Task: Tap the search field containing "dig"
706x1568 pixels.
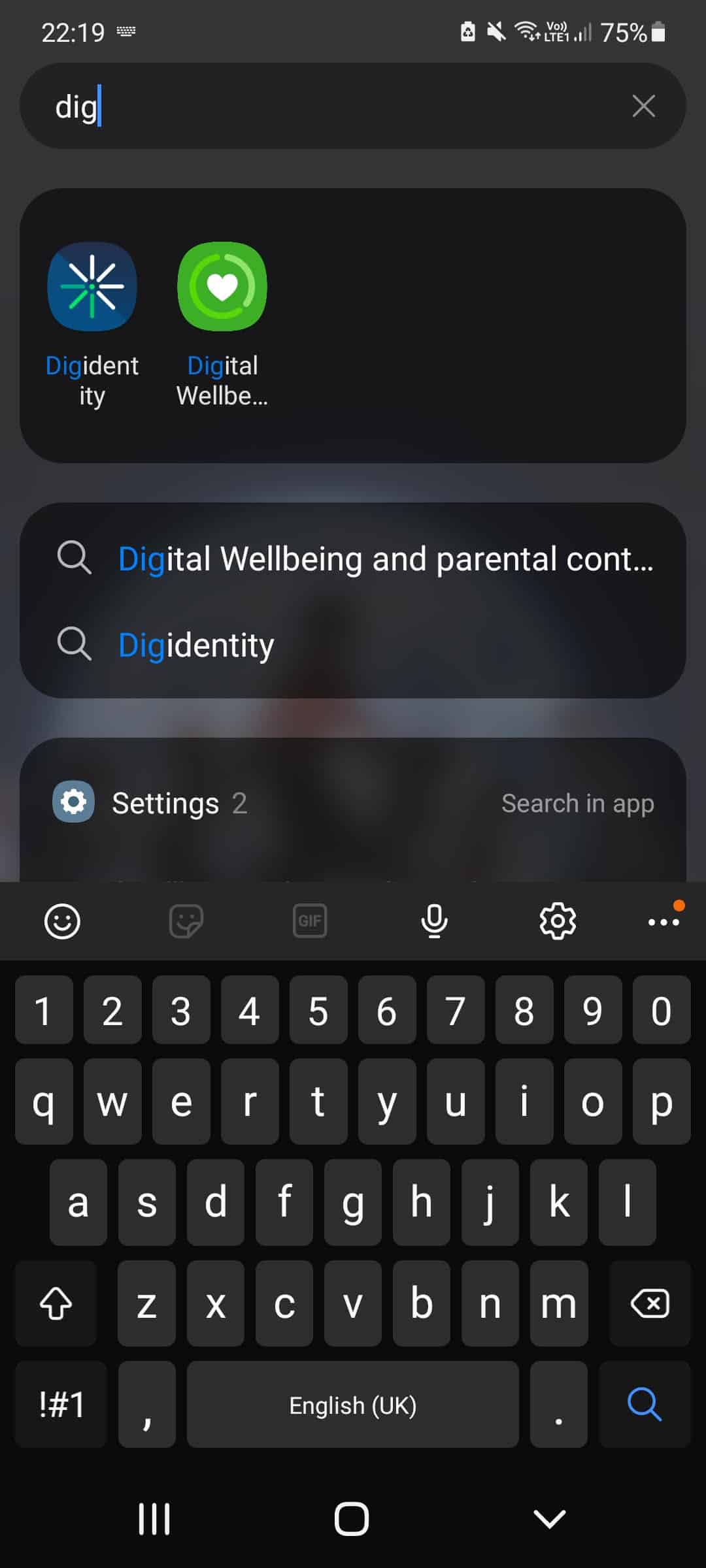Action: click(327, 106)
